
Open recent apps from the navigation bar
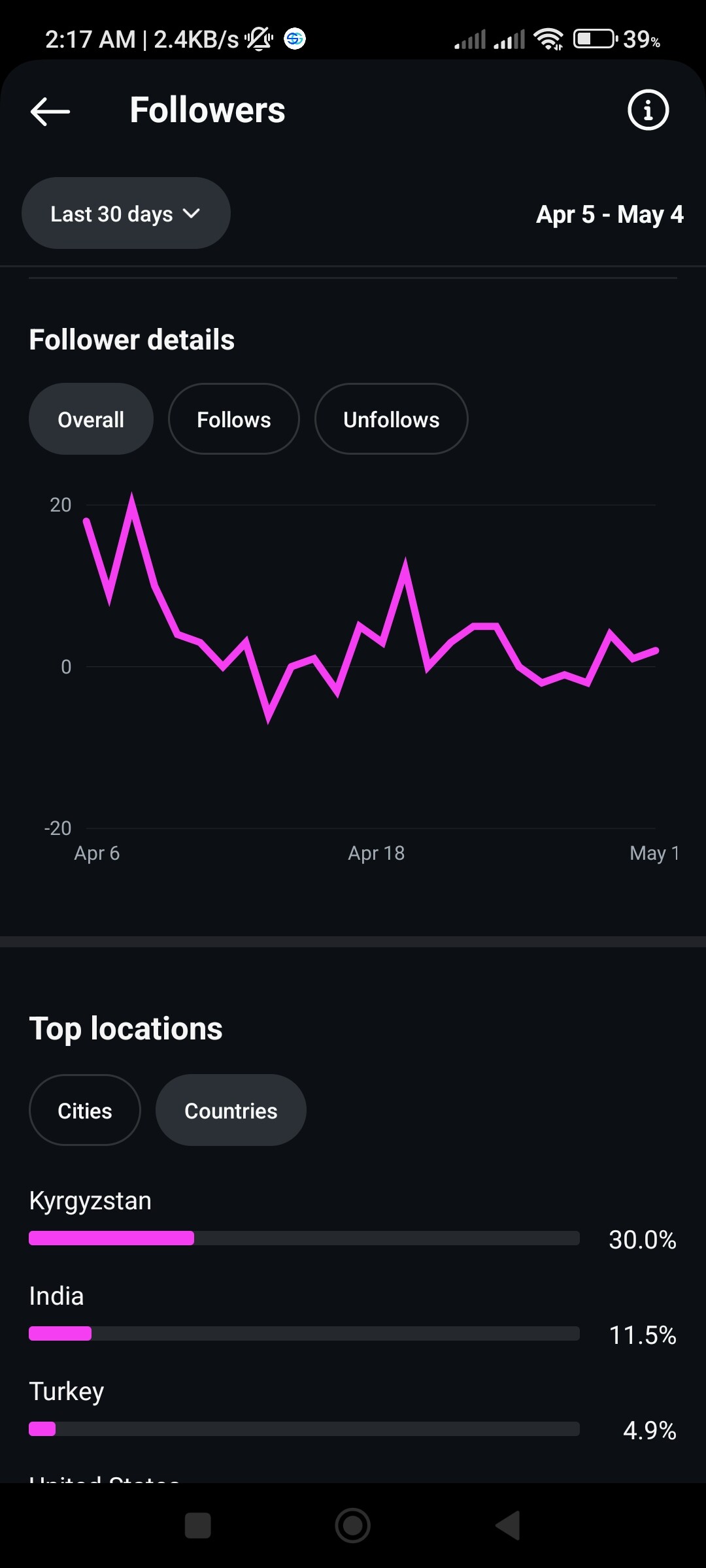(198, 1526)
